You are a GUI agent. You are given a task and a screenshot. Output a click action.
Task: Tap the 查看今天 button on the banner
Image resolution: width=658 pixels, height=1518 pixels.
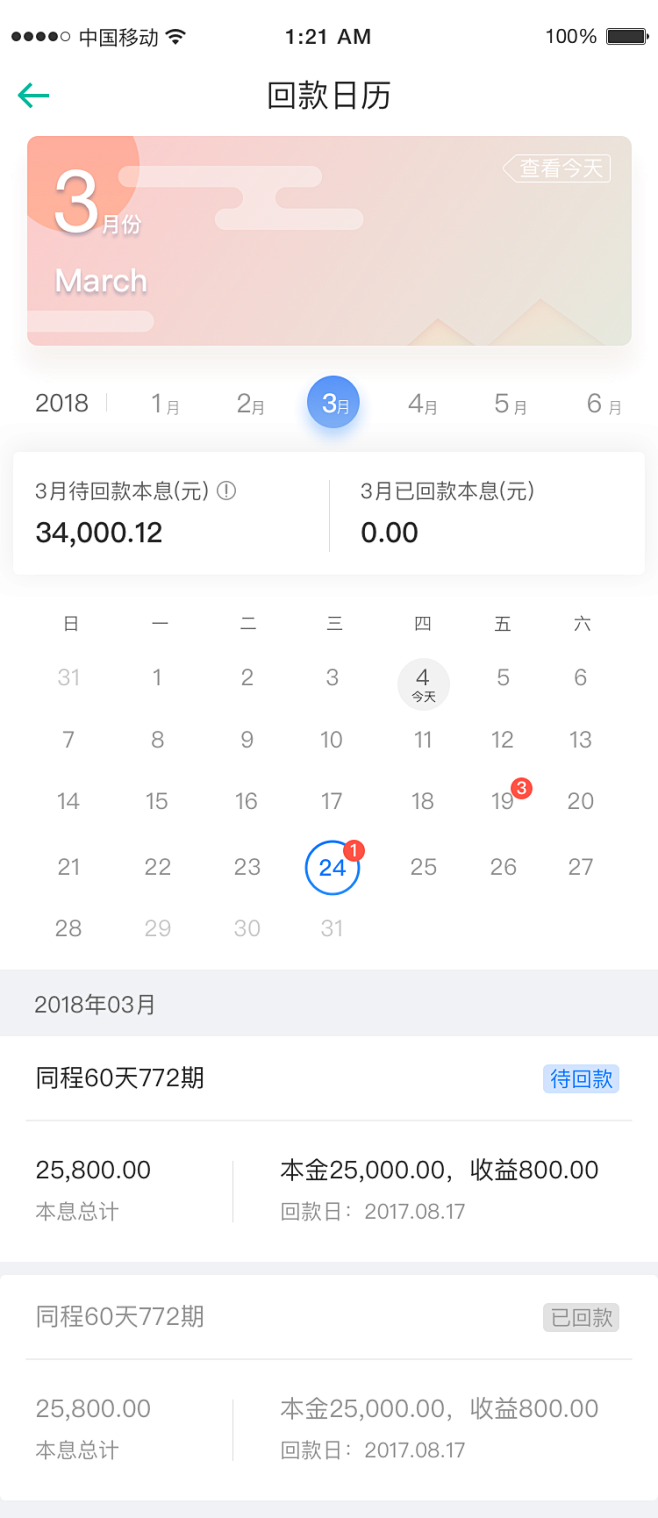coord(558,168)
